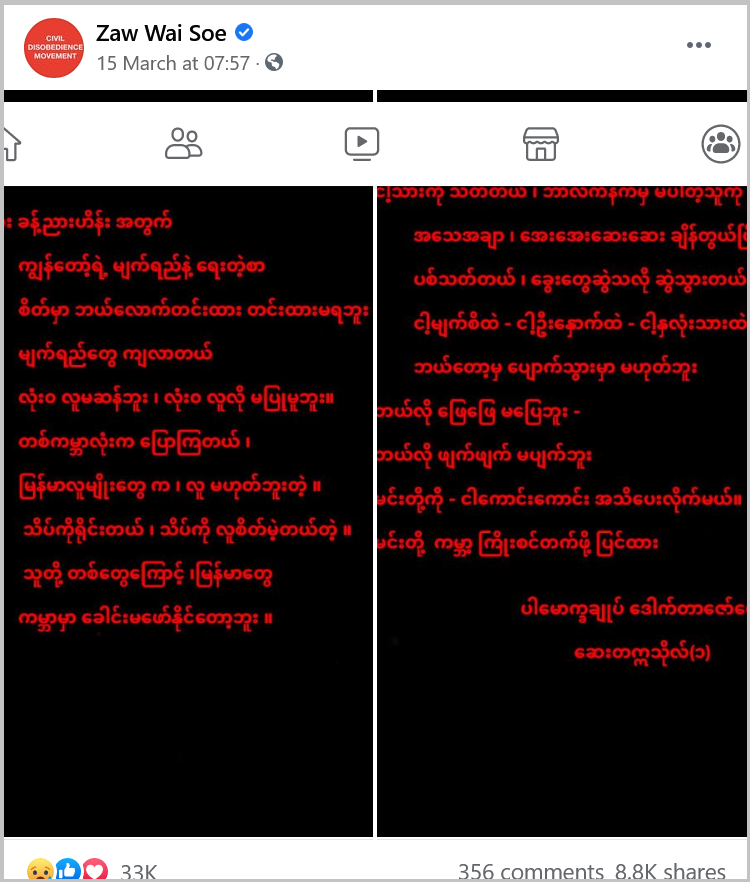
Task: Open the left poem image in the post
Action: click(x=188, y=510)
